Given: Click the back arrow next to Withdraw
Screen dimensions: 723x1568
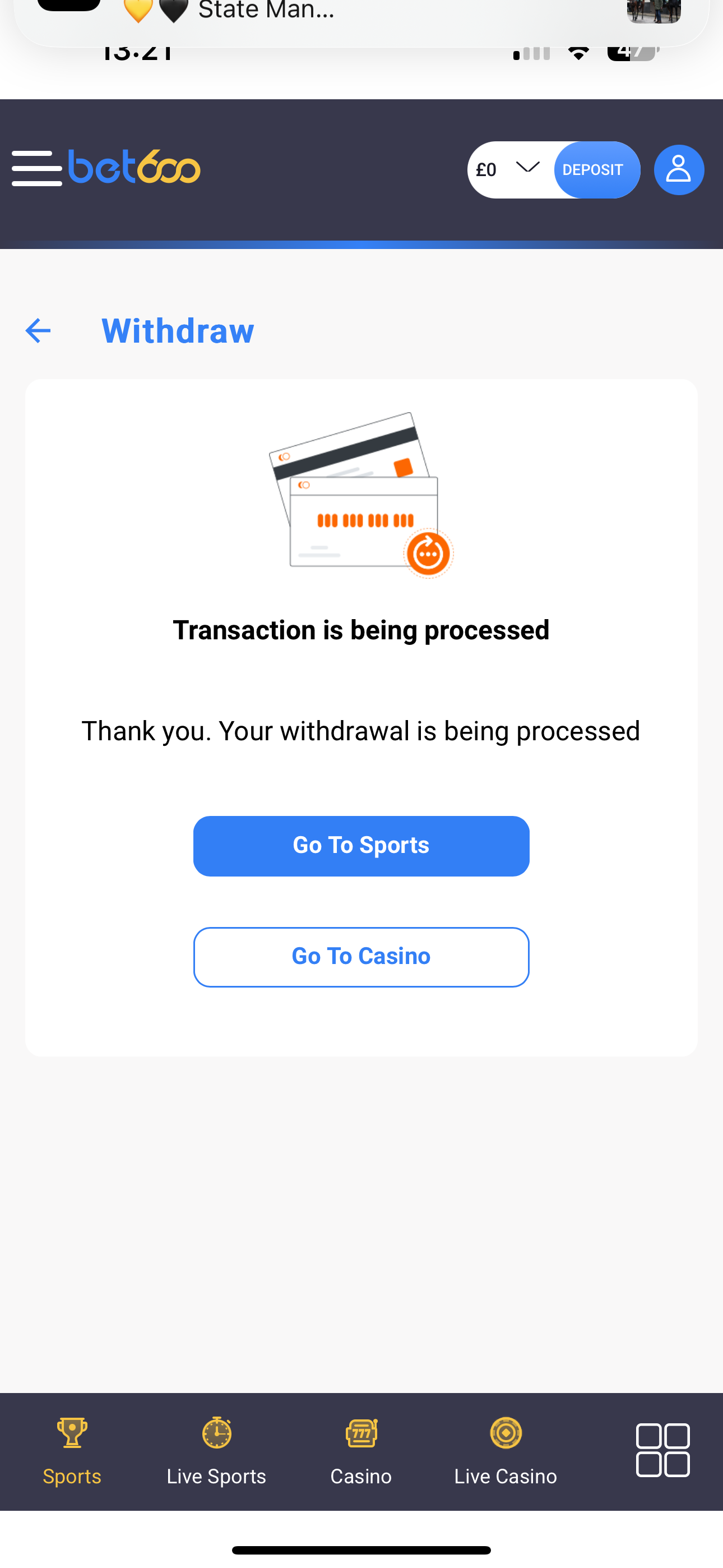Looking at the screenshot, I should point(38,330).
